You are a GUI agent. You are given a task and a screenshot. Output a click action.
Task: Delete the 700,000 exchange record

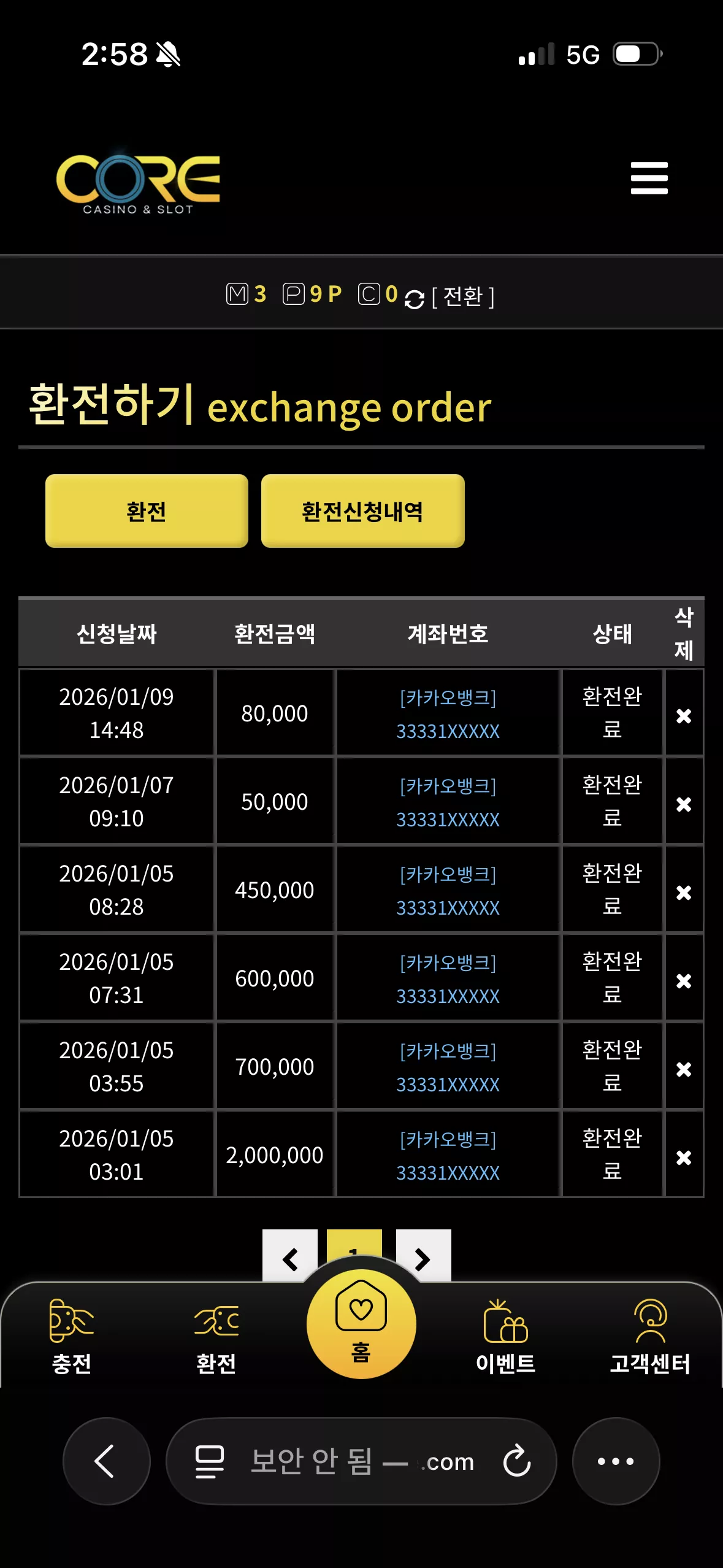point(684,1069)
